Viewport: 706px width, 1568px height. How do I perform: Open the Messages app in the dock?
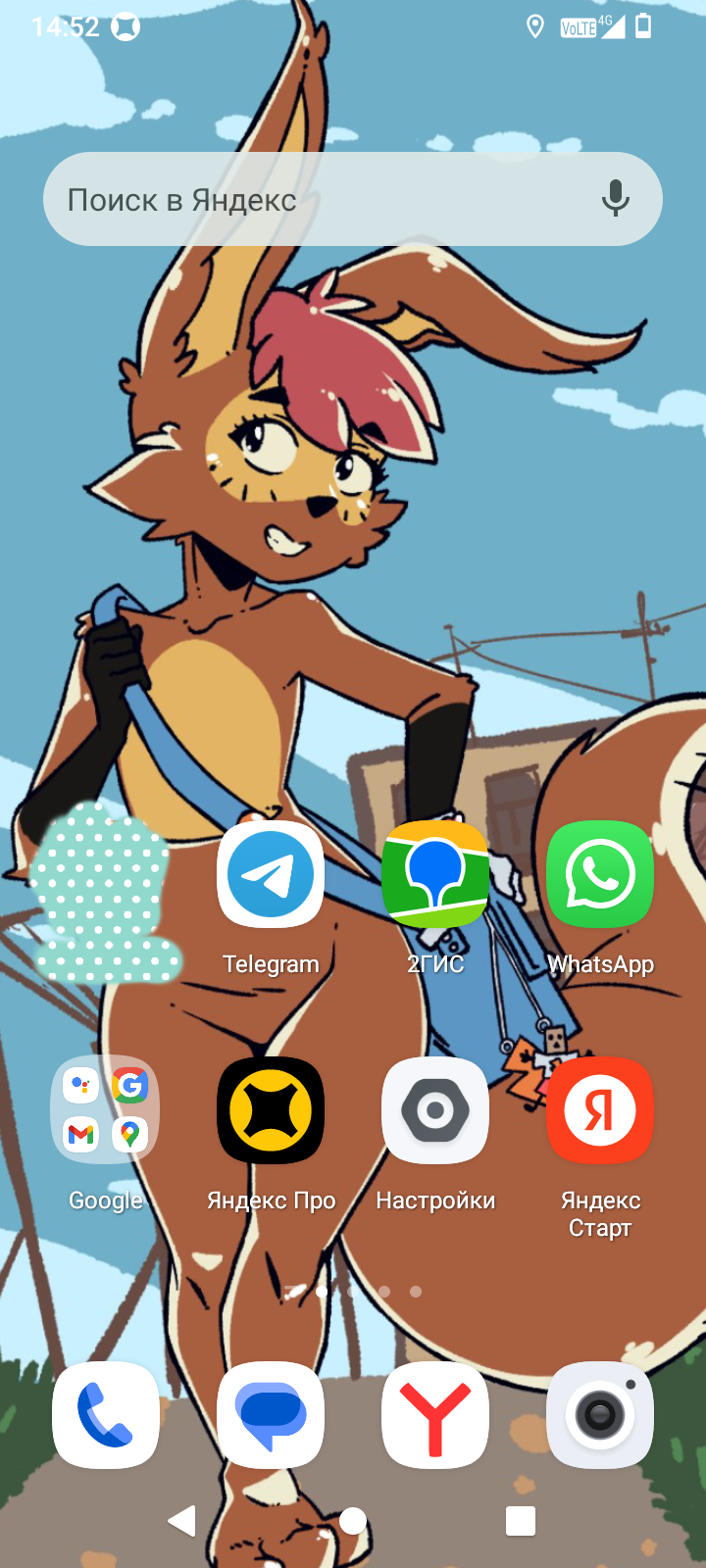tap(271, 1415)
